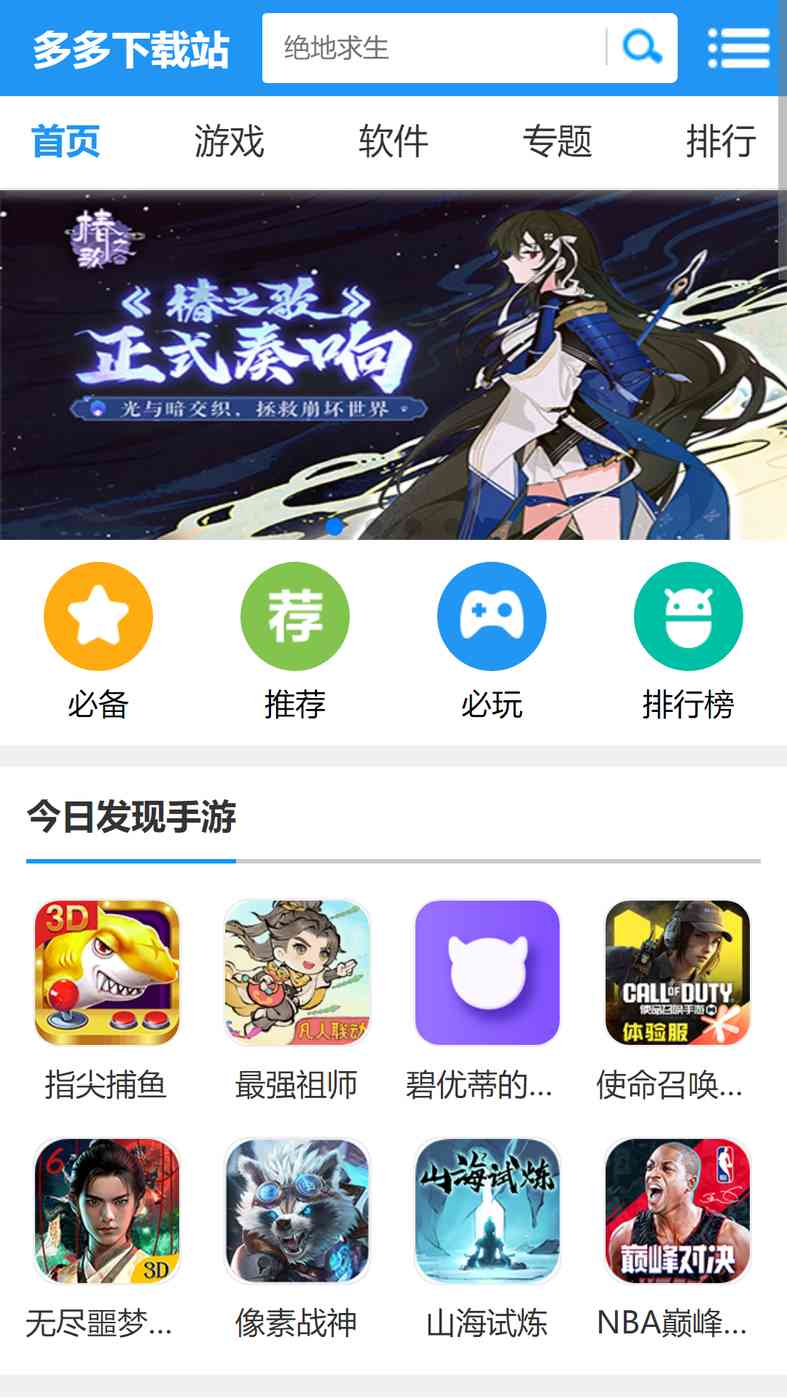This screenshot has width=787, height=1399.
Task: Open the 专题 tab
Action: point(557,141)
